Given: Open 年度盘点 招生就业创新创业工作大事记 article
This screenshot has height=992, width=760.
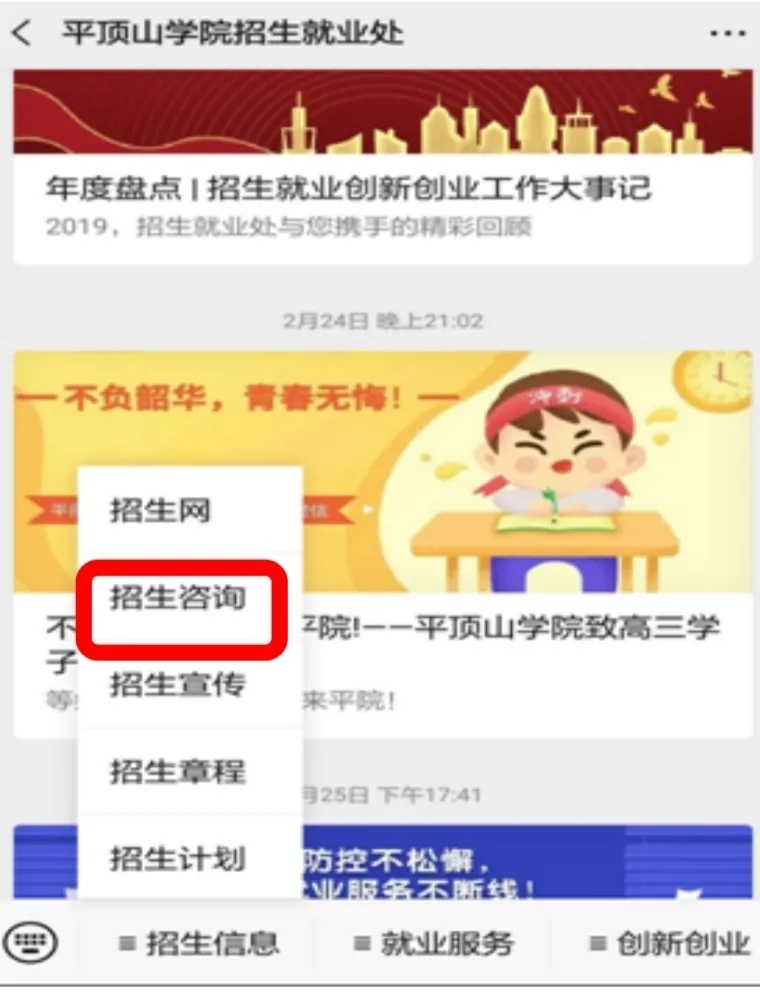Looking at the screenshot, I should click(348, 187).
